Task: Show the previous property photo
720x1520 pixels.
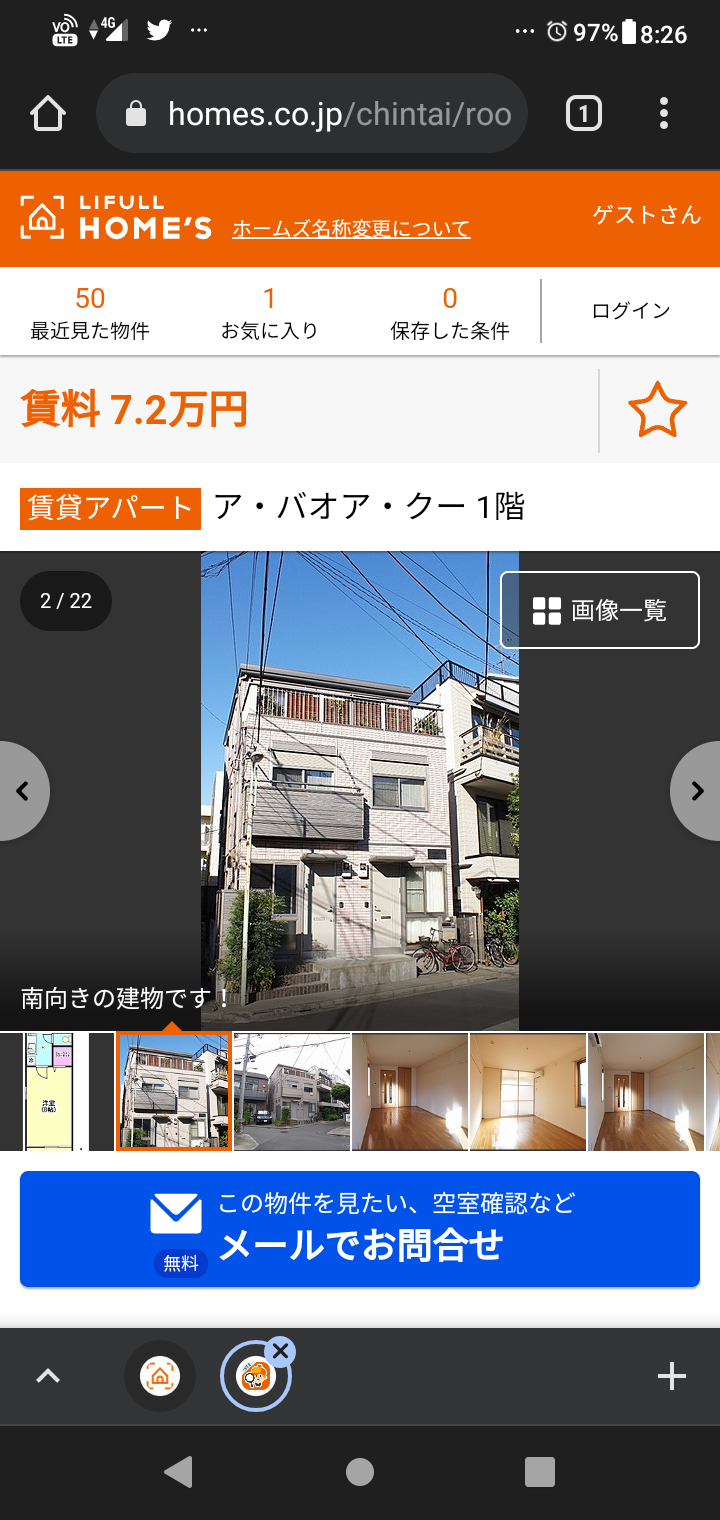Action: click(22, 791)
